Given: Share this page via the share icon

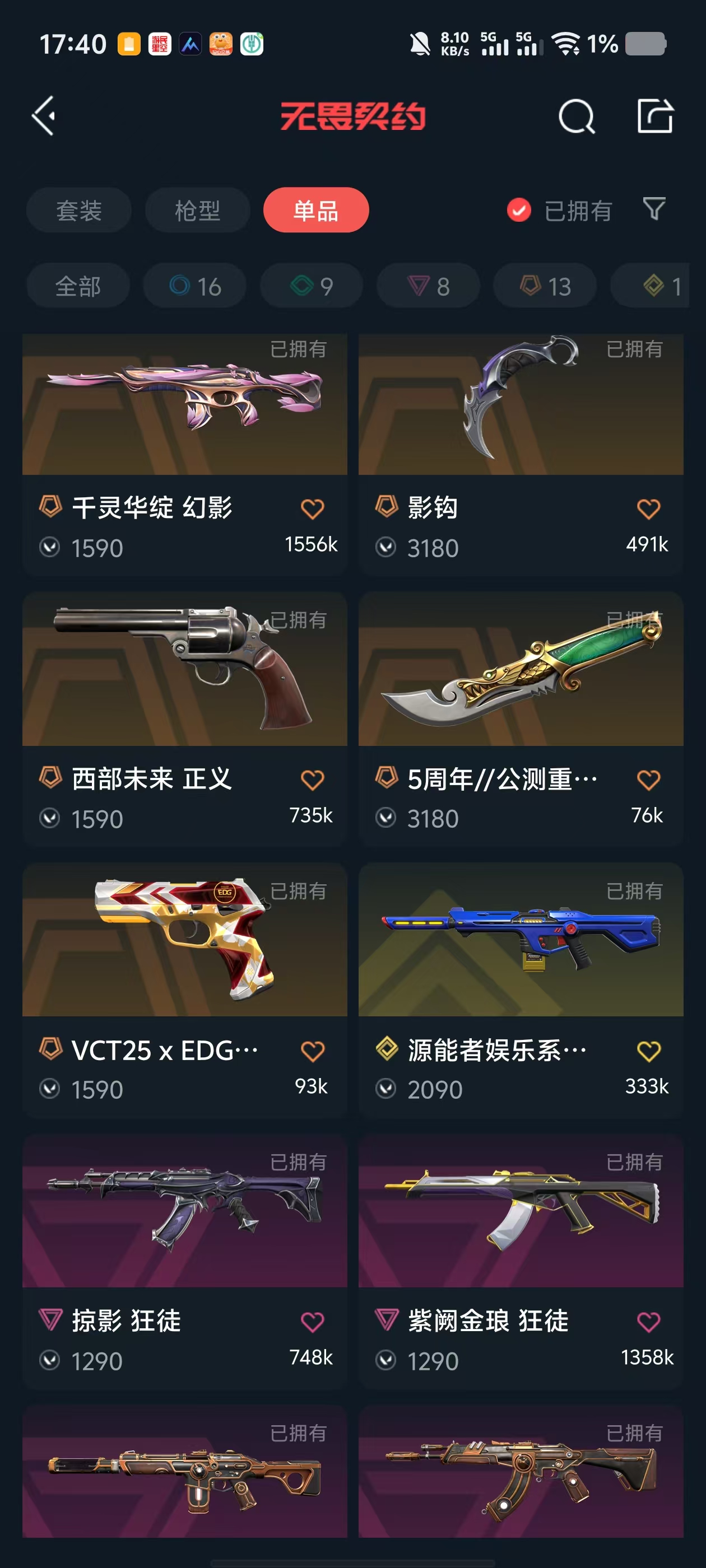Looking at the screenshot, I should pos(655,116).
